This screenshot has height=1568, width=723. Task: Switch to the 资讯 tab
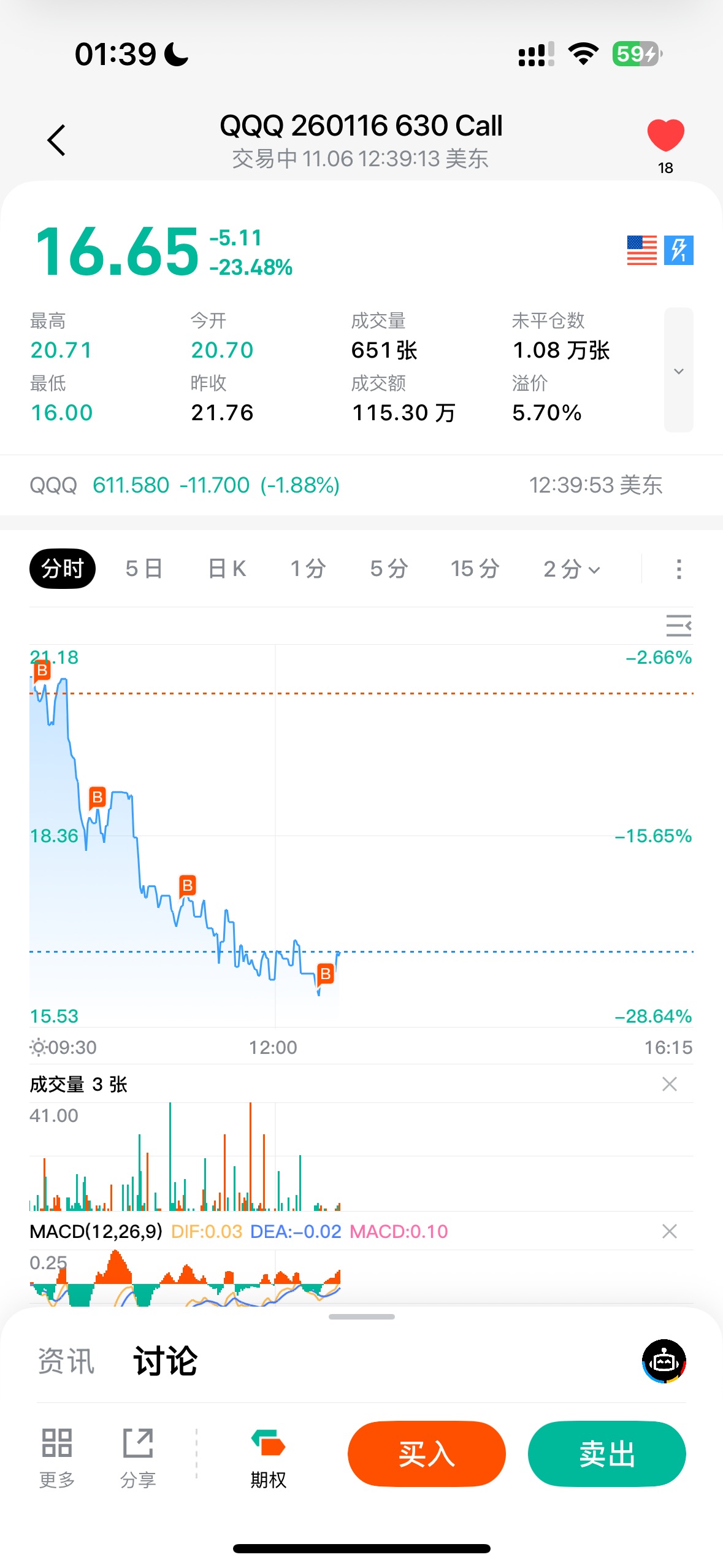click(x=66, y=1361)
